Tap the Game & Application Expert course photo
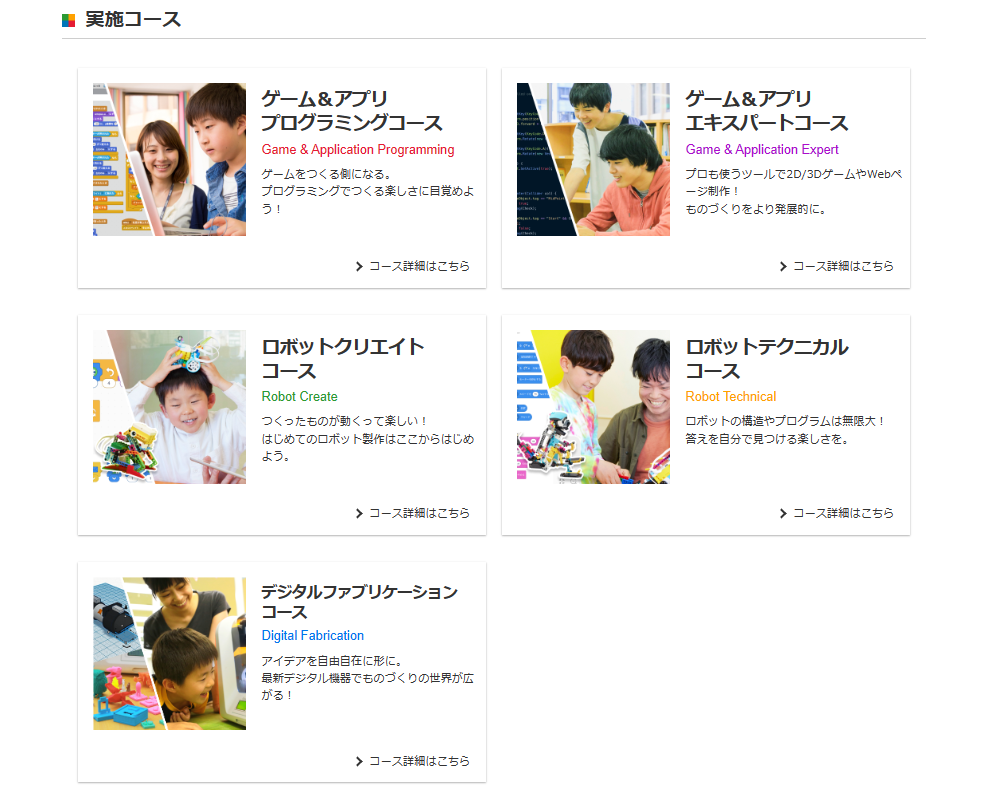The height and width of the screenshot is (798, 992). coord(593,160)
